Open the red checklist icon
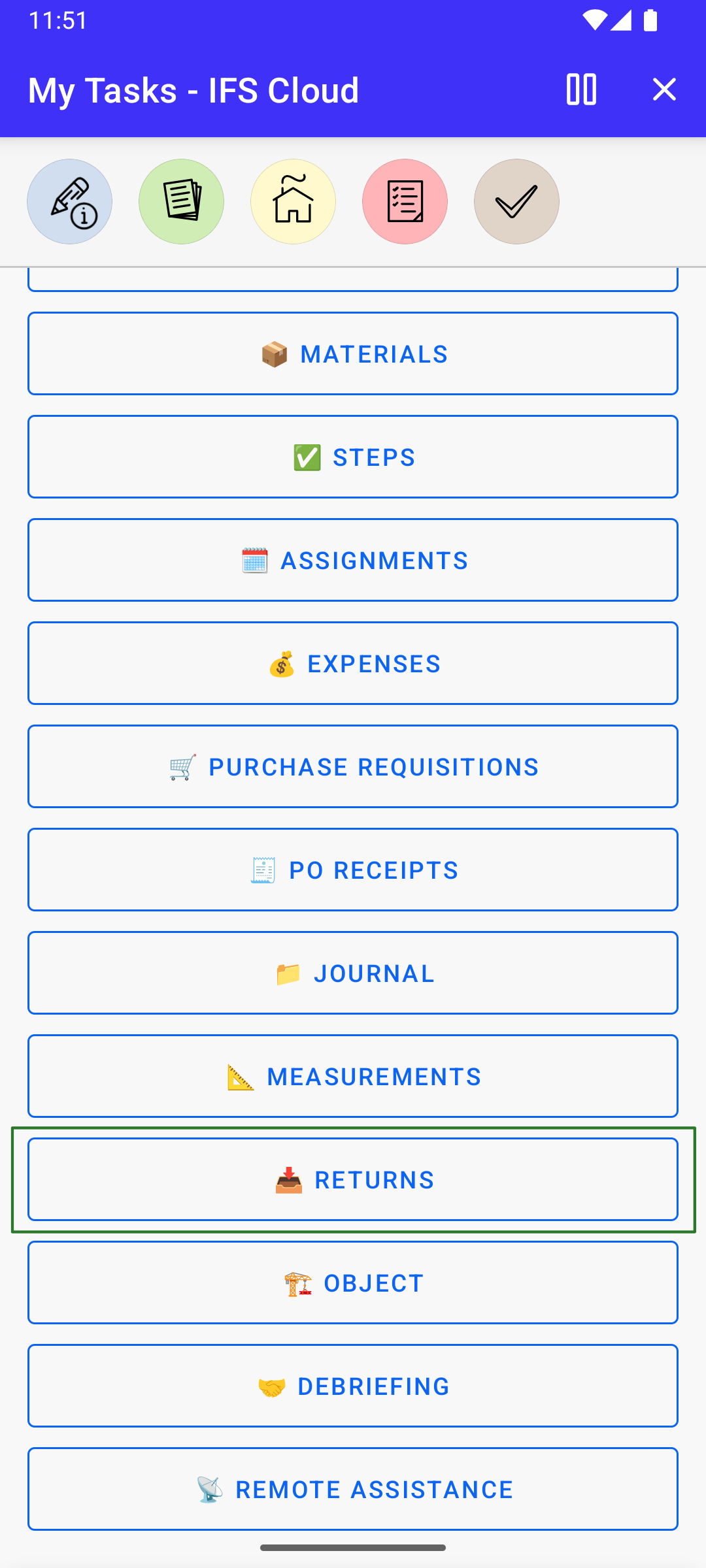 point(405,202)
